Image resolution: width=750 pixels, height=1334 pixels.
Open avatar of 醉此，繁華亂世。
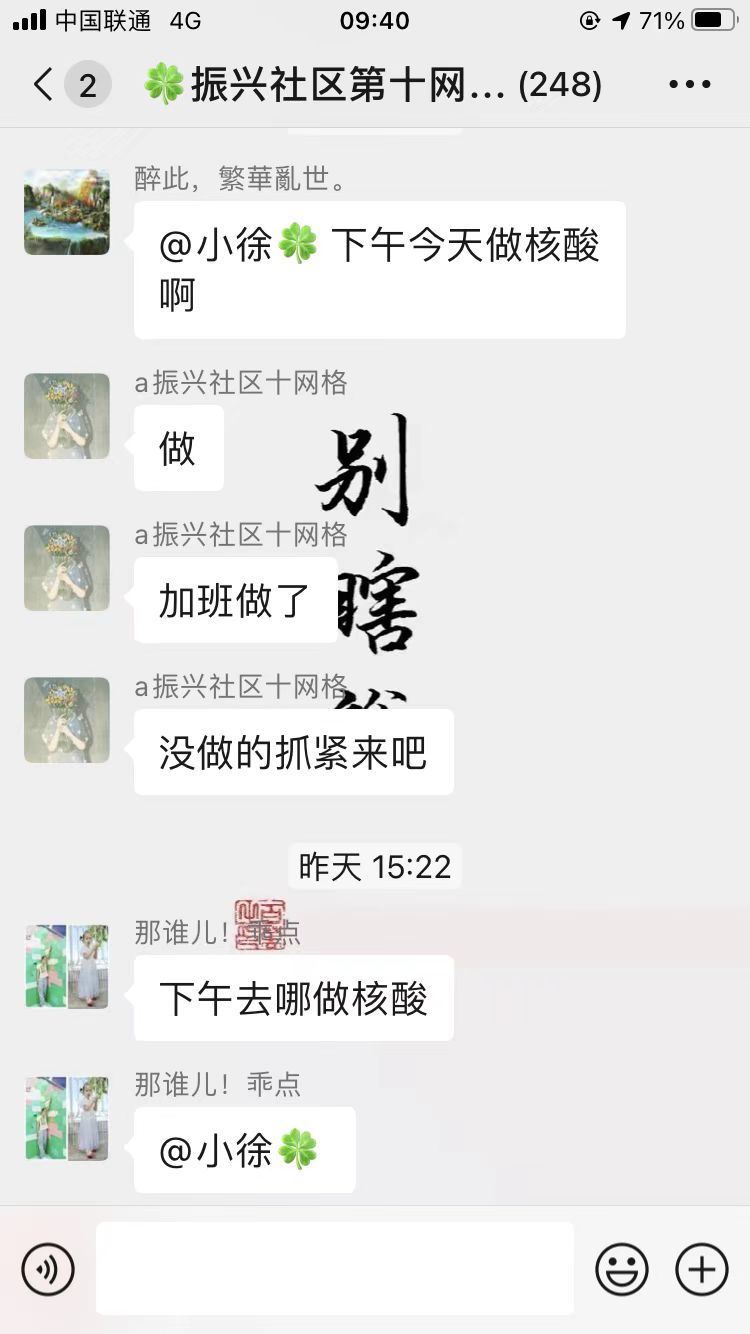pos(67,212)
